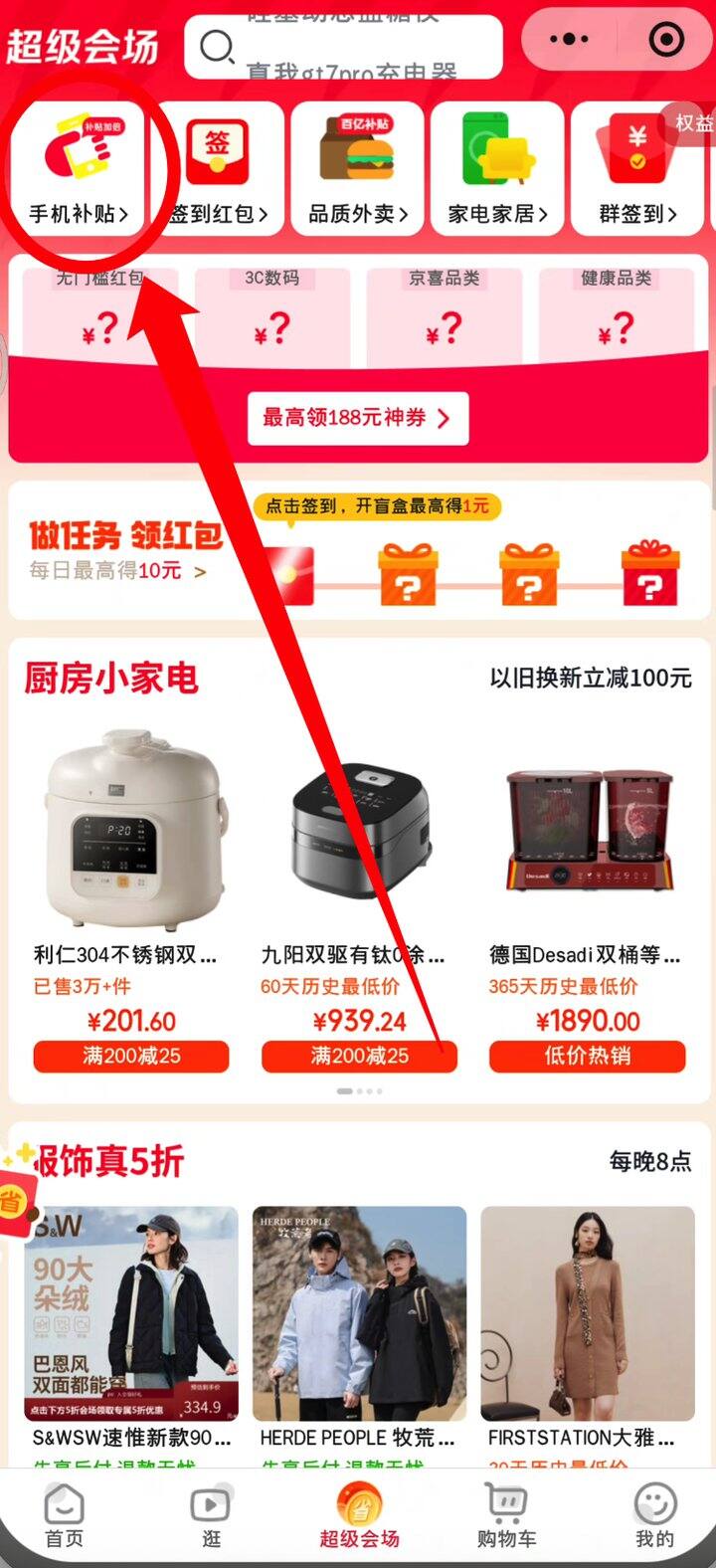The width and height of the screenshot is (716, 1568).
Task: Open 群签到 entry
Action: 637,167
